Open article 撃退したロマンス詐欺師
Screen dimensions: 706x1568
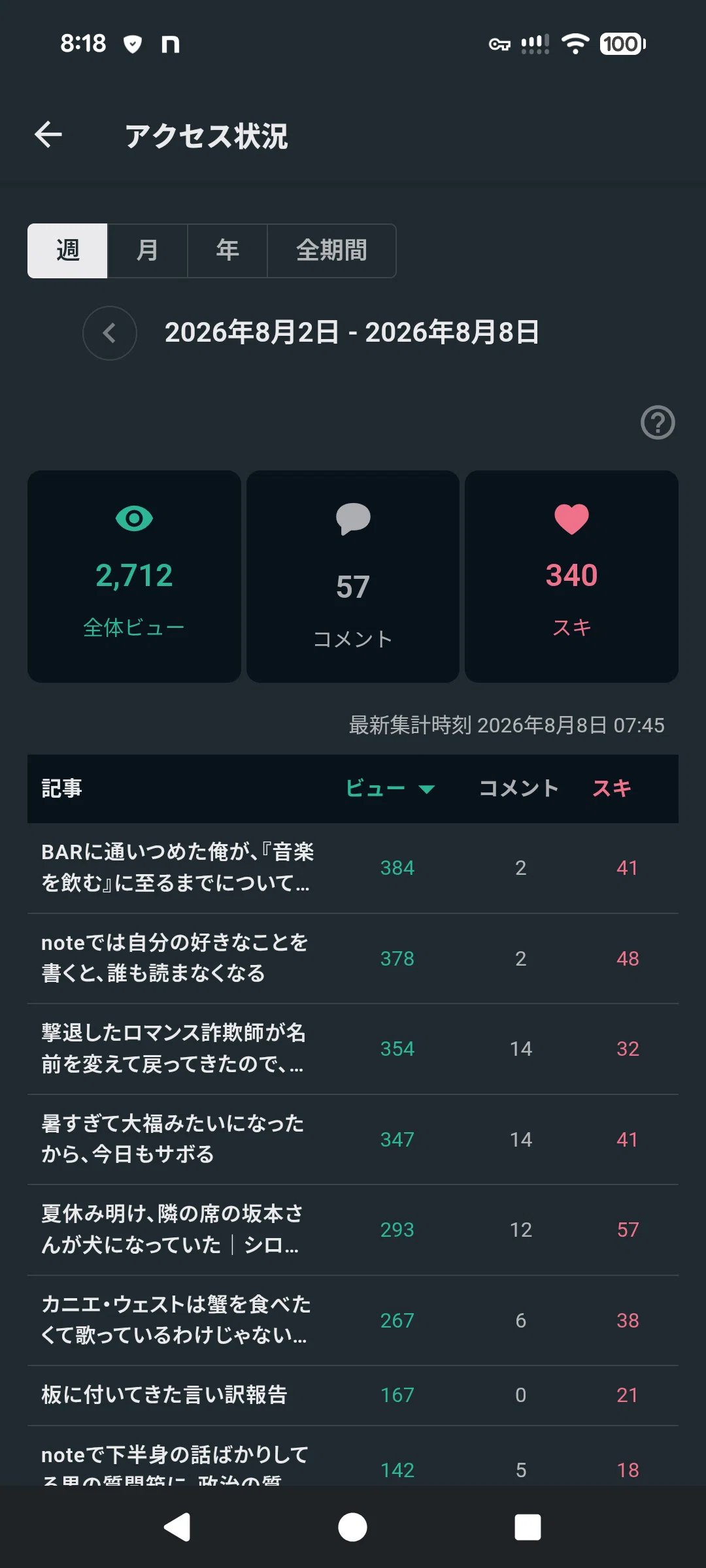coord(353,1049)
